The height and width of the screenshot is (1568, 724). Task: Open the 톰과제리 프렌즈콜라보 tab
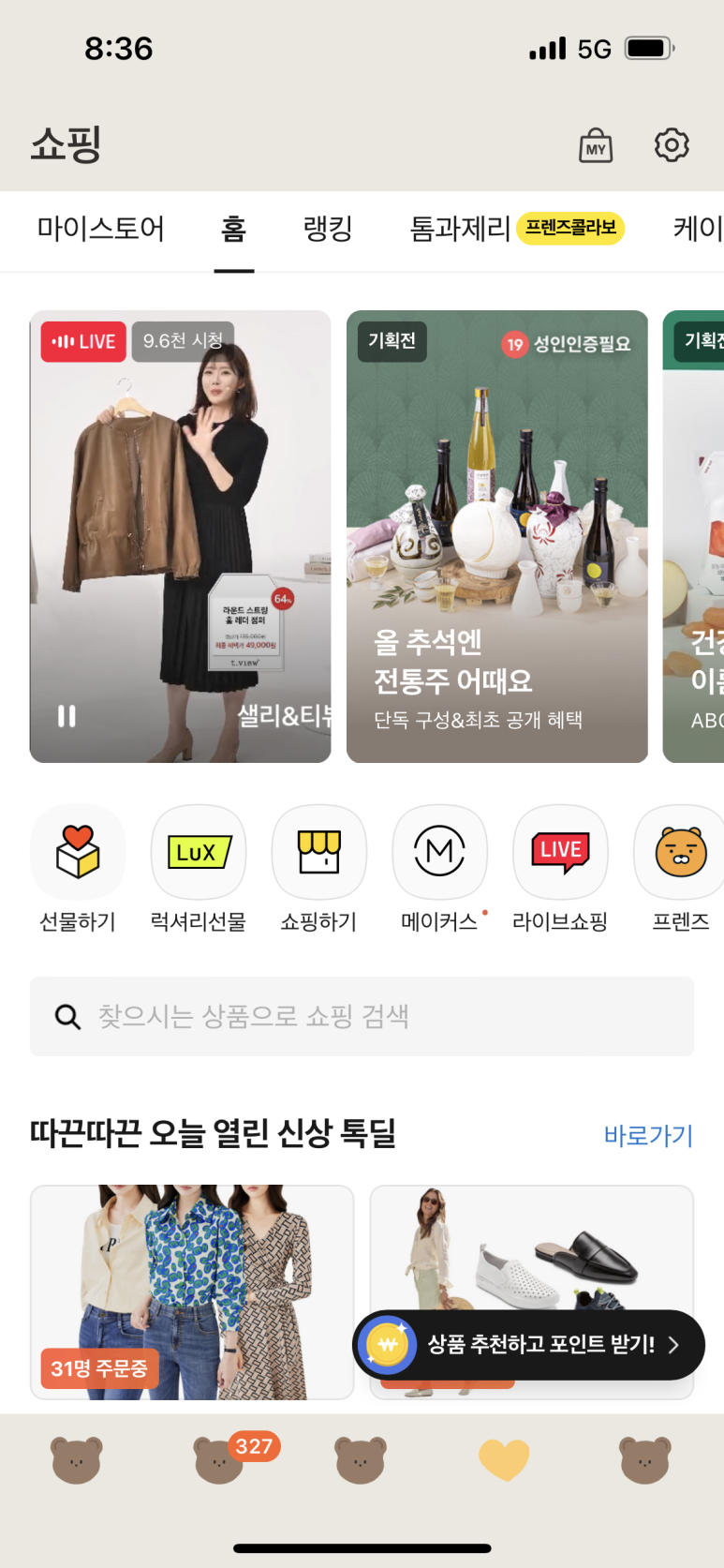[516, 229]
